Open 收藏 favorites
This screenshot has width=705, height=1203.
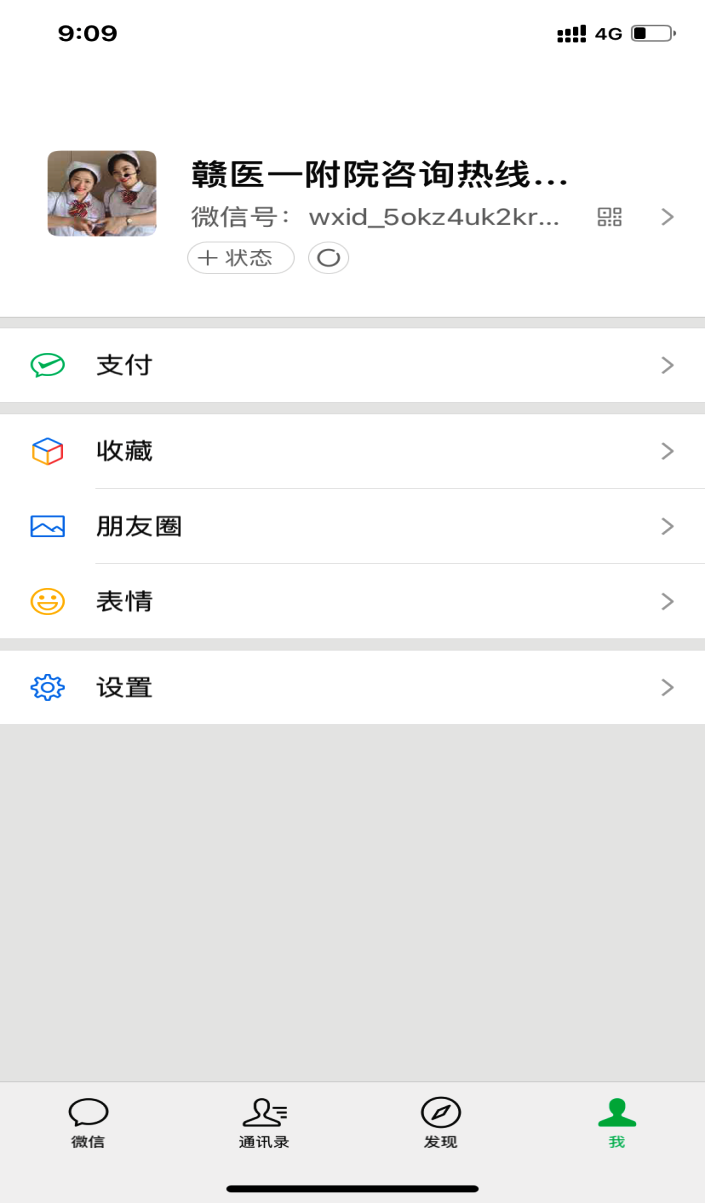pyautogui.click(x=352, y=451)
